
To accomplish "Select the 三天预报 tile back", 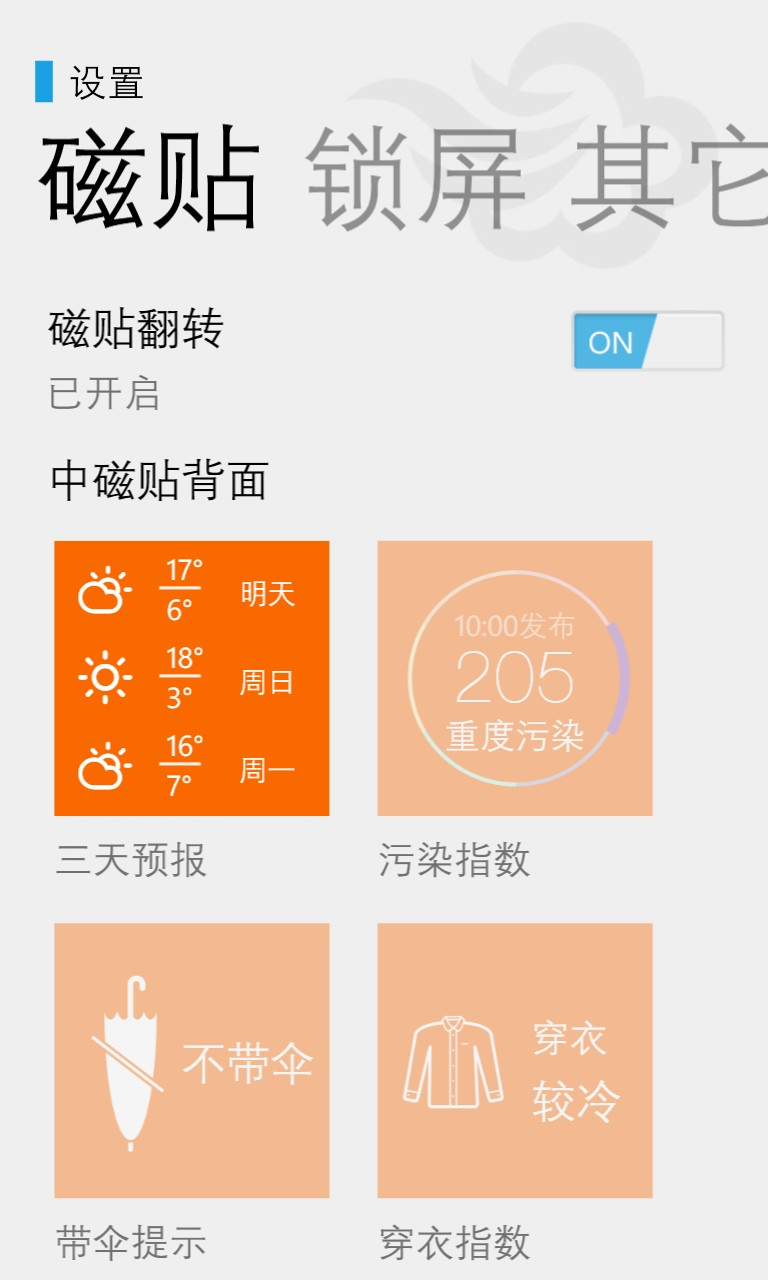I will (191, 678).
